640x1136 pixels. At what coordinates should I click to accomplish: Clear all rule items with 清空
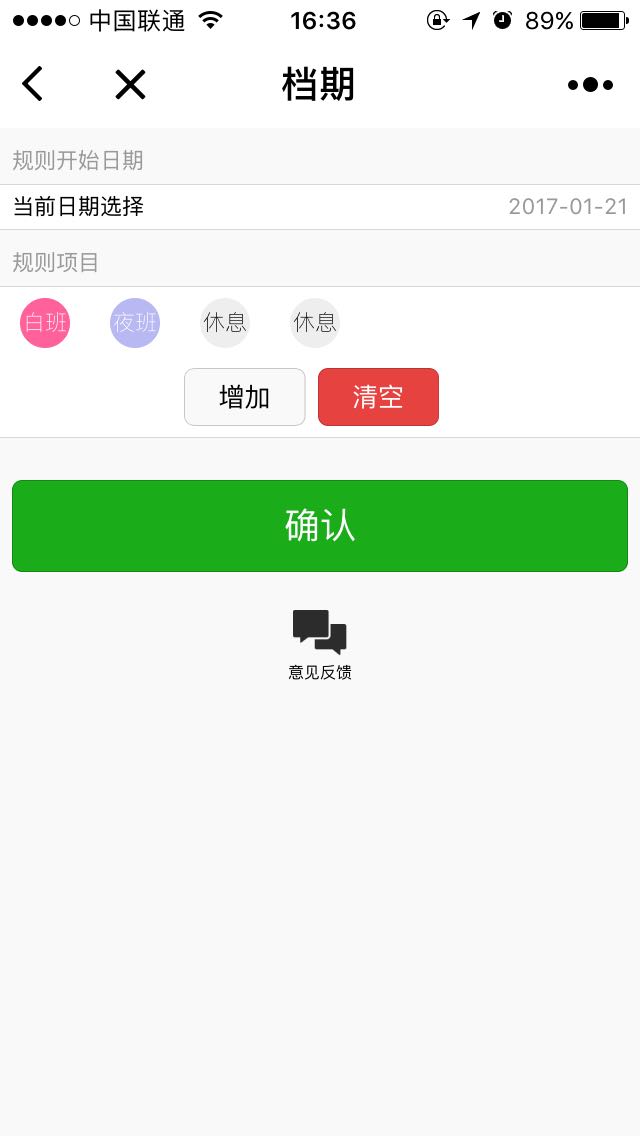click(x=378, y=397)
